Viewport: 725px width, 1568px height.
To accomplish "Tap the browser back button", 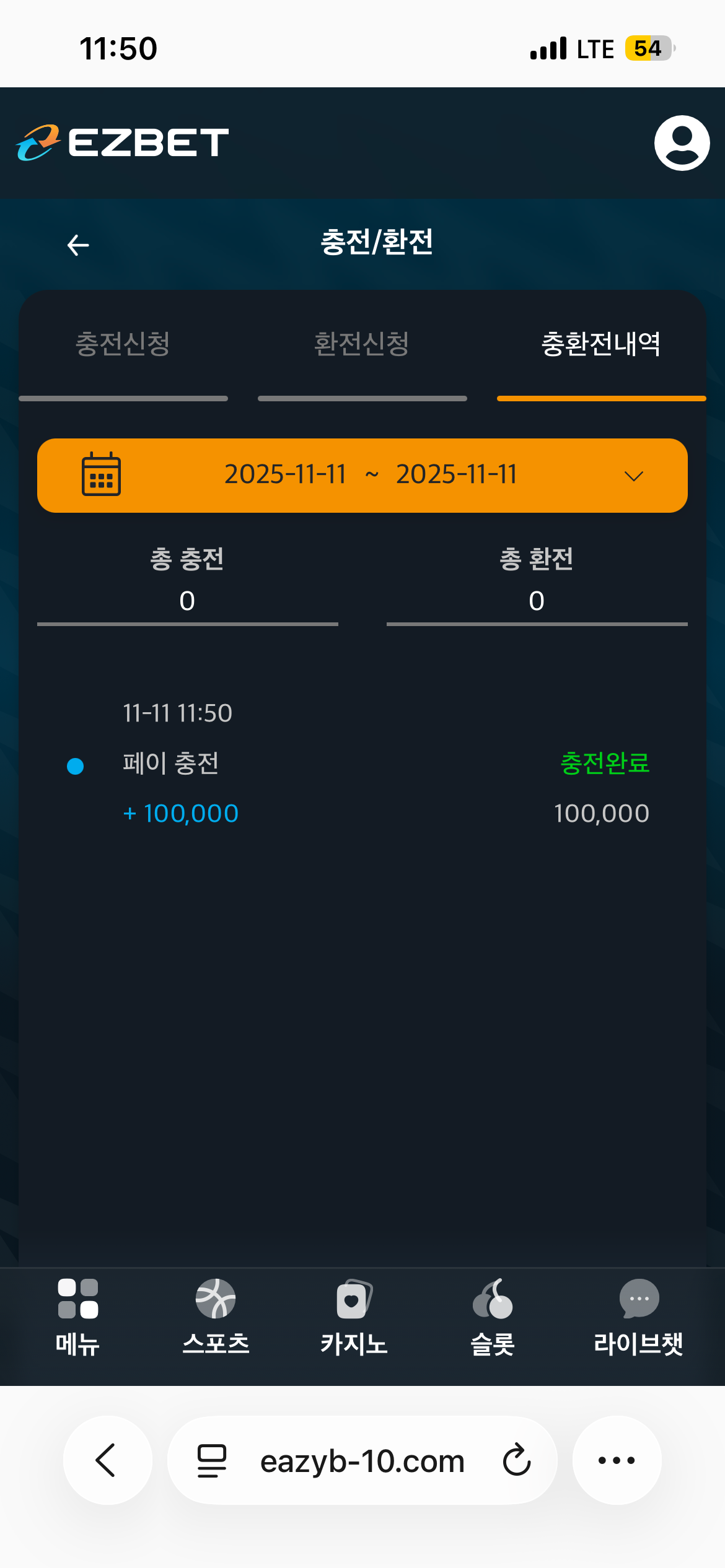I will point(107,1460).
